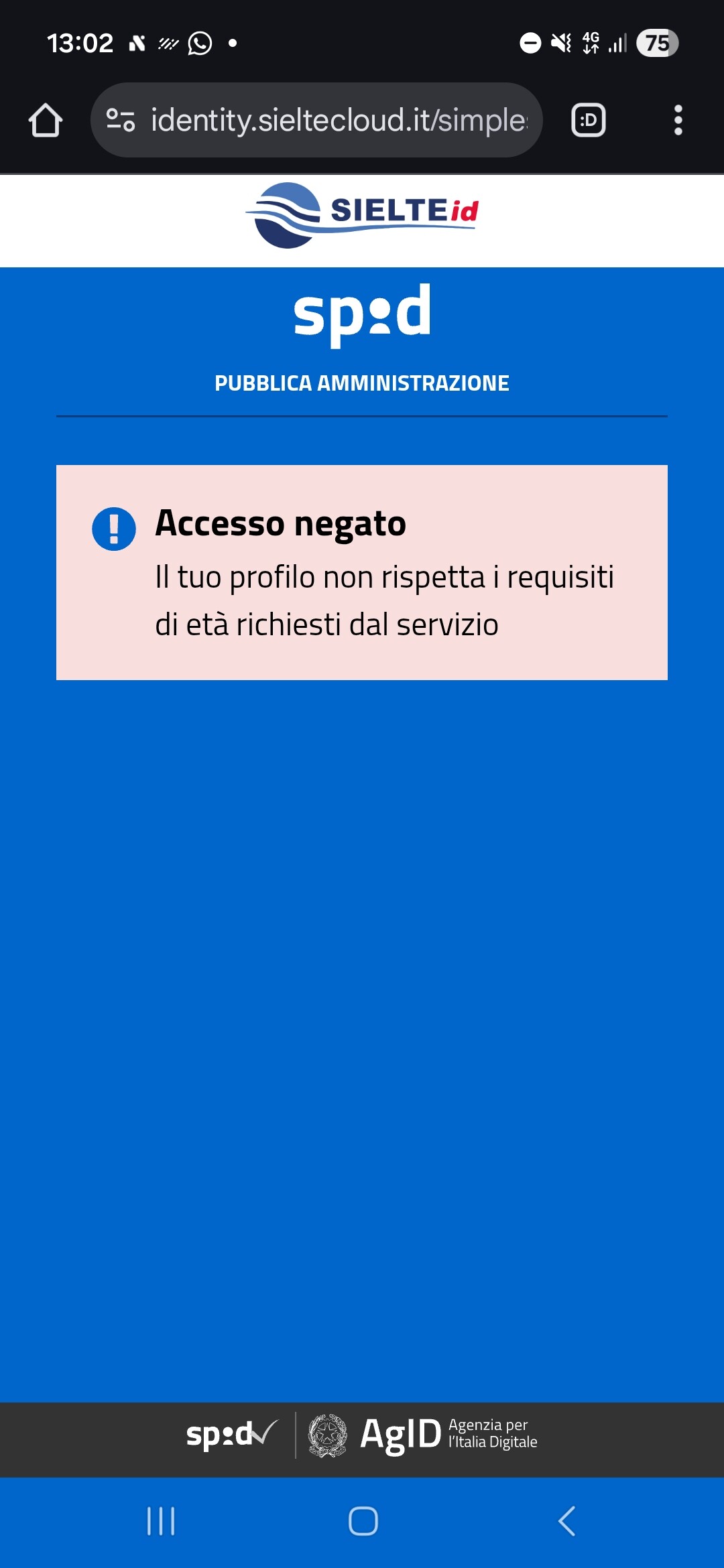Open the browser overflow menu
The height and width of the screenshot is (1568, 724).
[x=678, y=121]
